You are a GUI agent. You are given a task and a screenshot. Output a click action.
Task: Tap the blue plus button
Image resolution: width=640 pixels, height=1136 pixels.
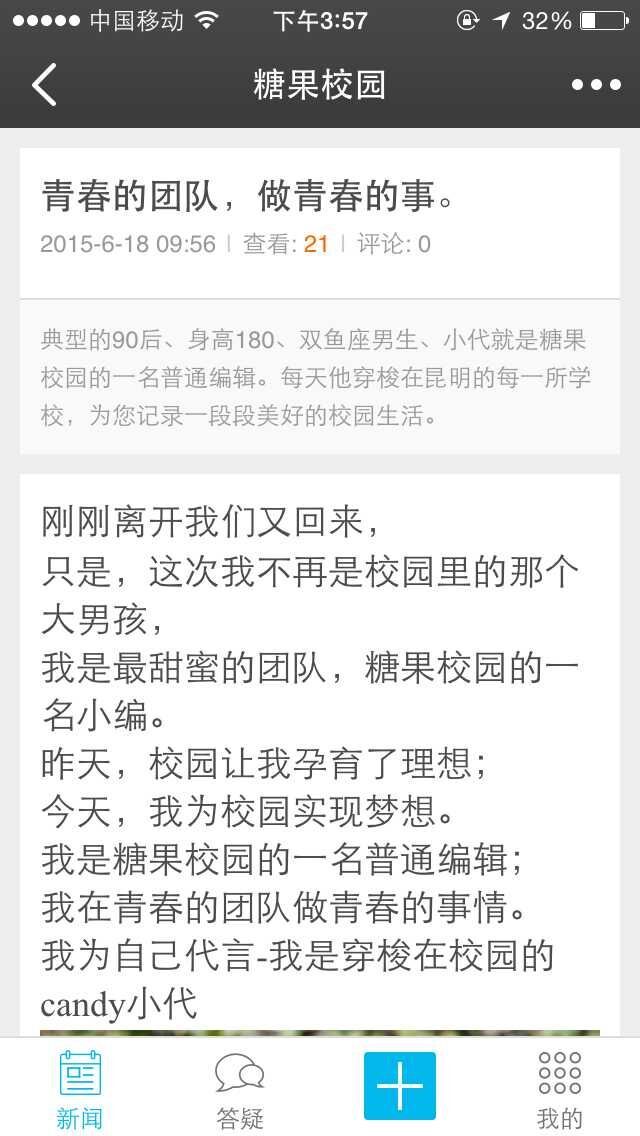[x=400, y=1085]
